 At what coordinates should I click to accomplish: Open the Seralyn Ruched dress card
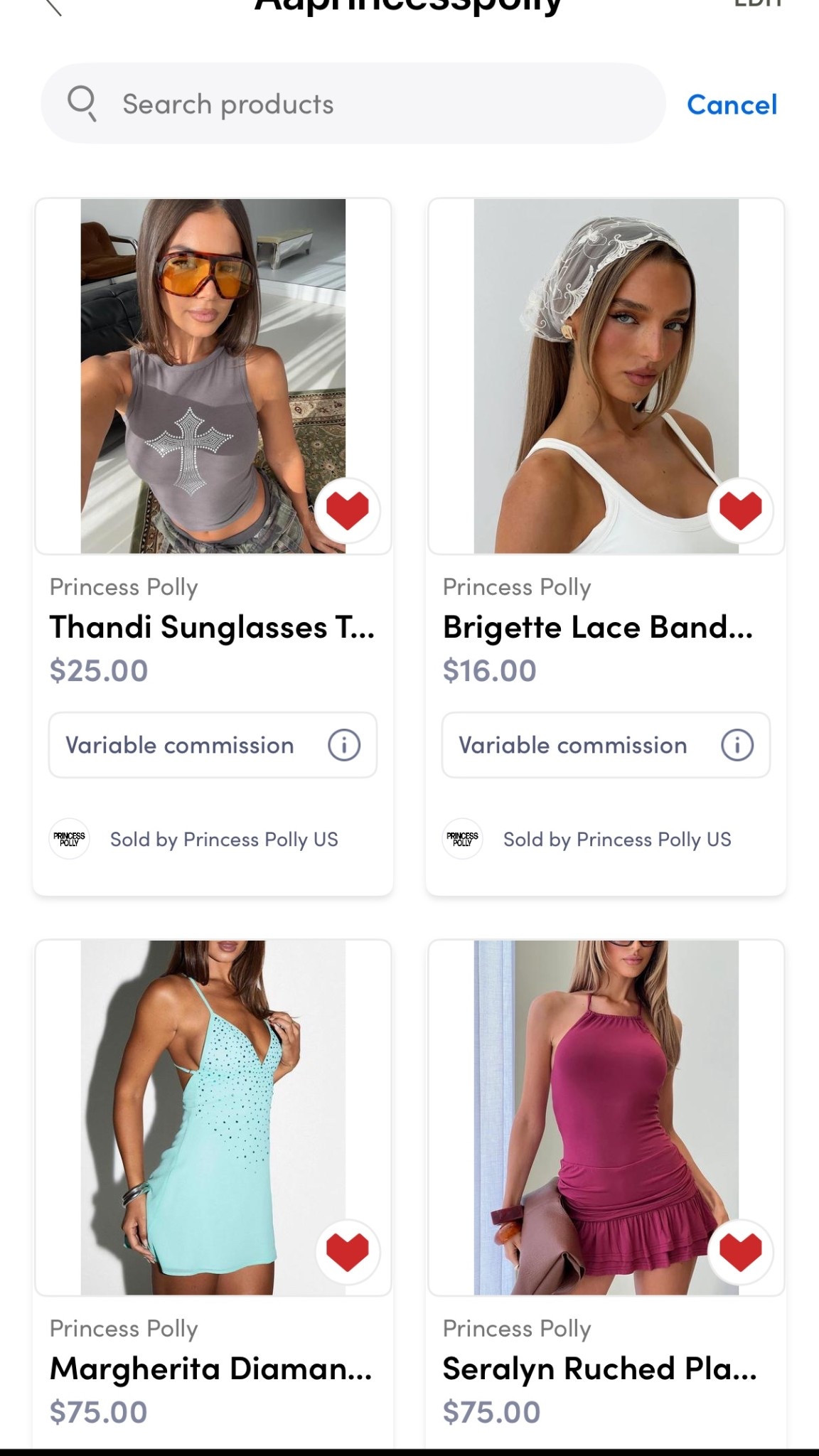(599, 1369)
